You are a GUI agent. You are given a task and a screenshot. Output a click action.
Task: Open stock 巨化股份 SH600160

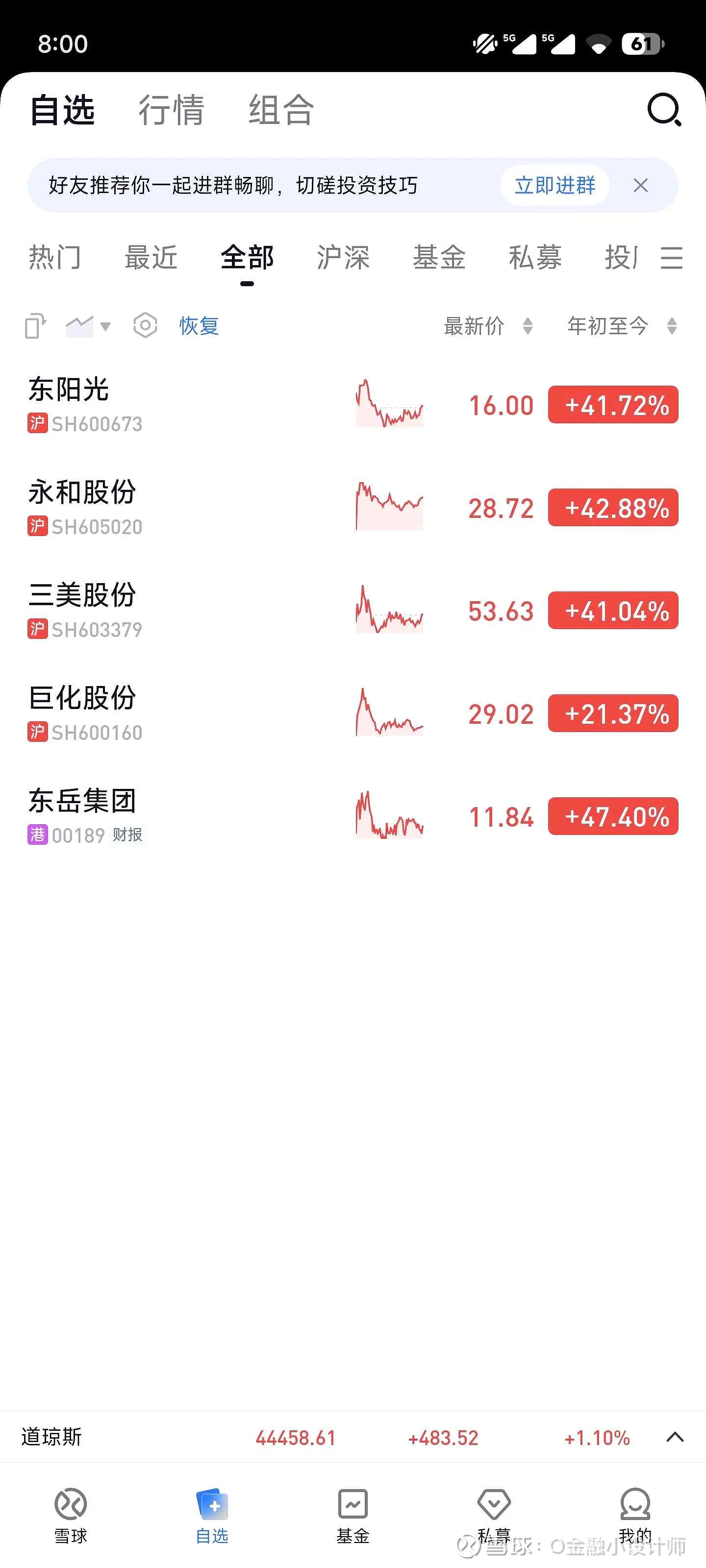click(353, 713)
